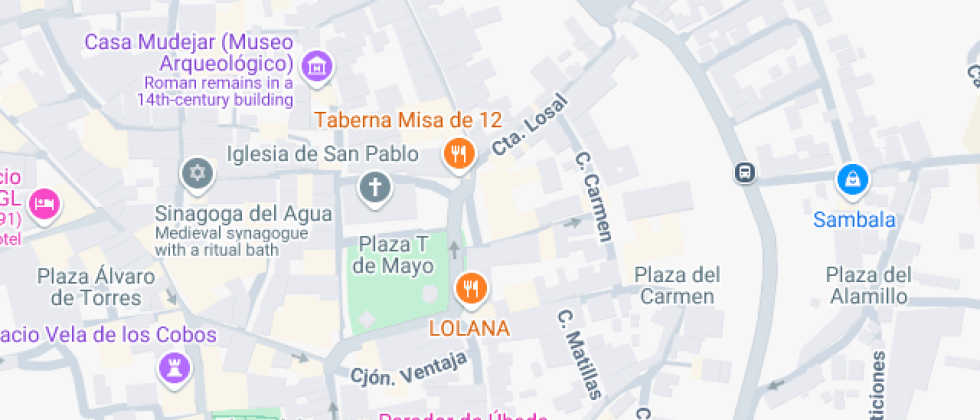Select the pink hotel pin

coord(46,204)
